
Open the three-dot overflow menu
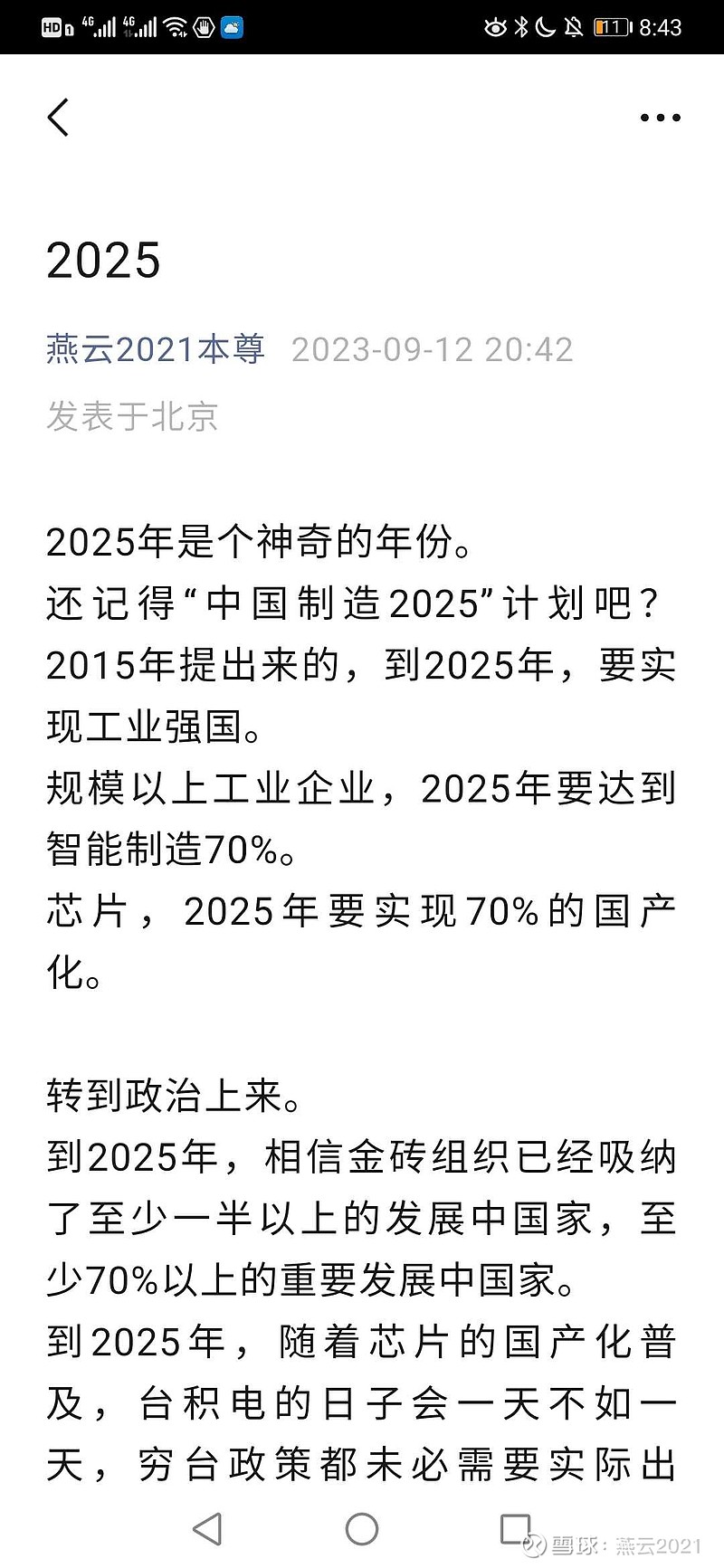pyautogui.click(x=660, y=118)
